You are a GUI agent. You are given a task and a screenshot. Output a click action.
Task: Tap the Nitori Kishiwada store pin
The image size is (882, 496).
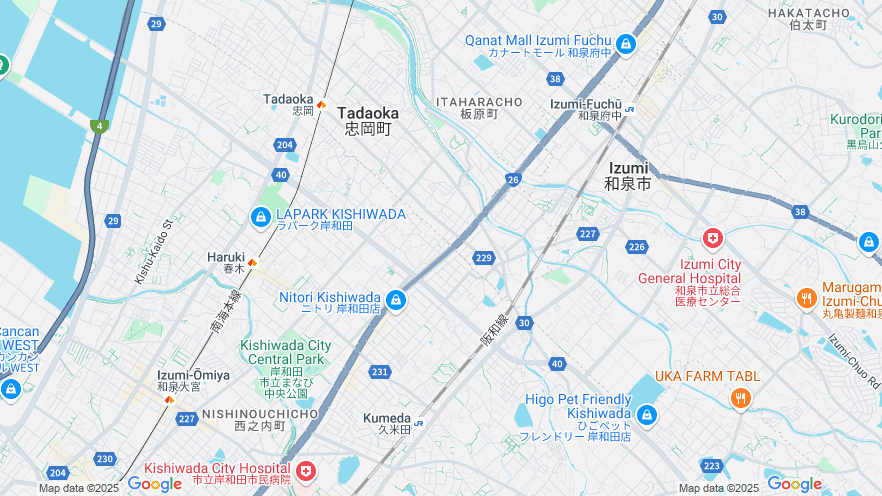click(x=396, y=300)
